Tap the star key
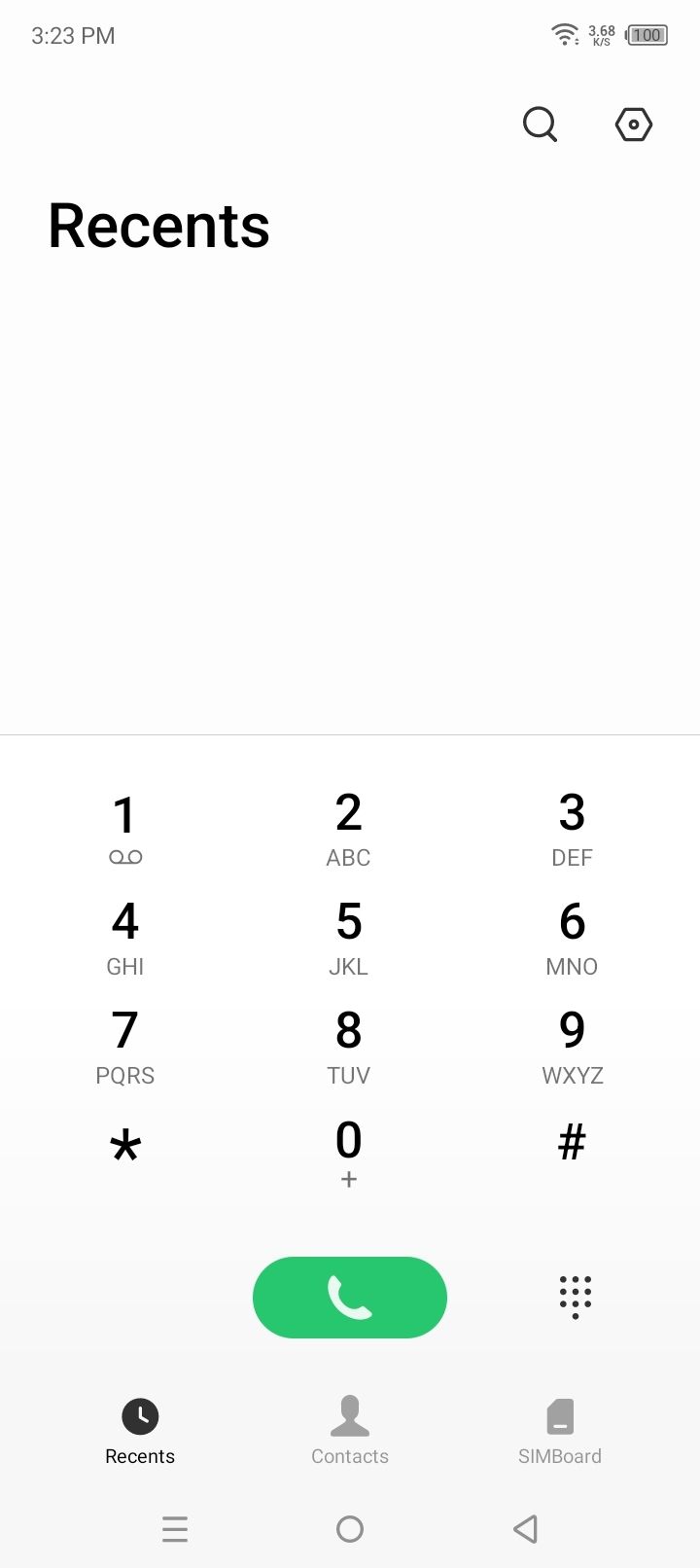 pyautogui.click(x=125, y=1148)
